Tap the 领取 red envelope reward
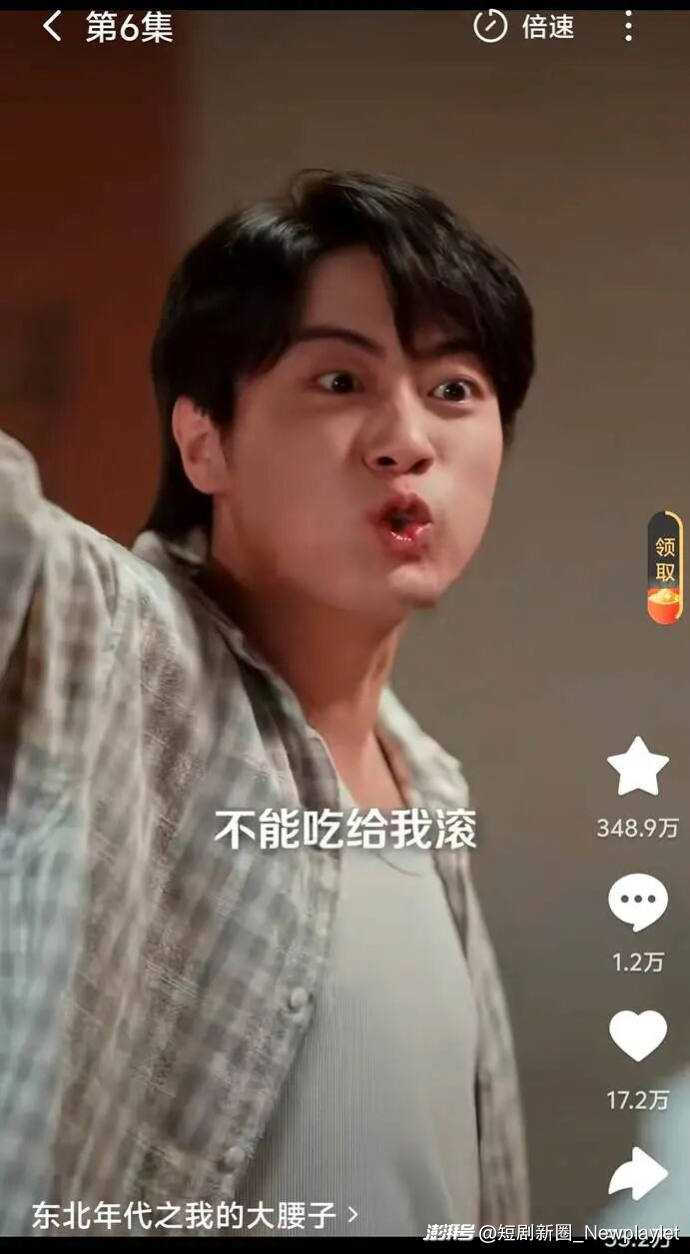Image resolution: width=690 pixels, height=1254 pixels. 665,567
